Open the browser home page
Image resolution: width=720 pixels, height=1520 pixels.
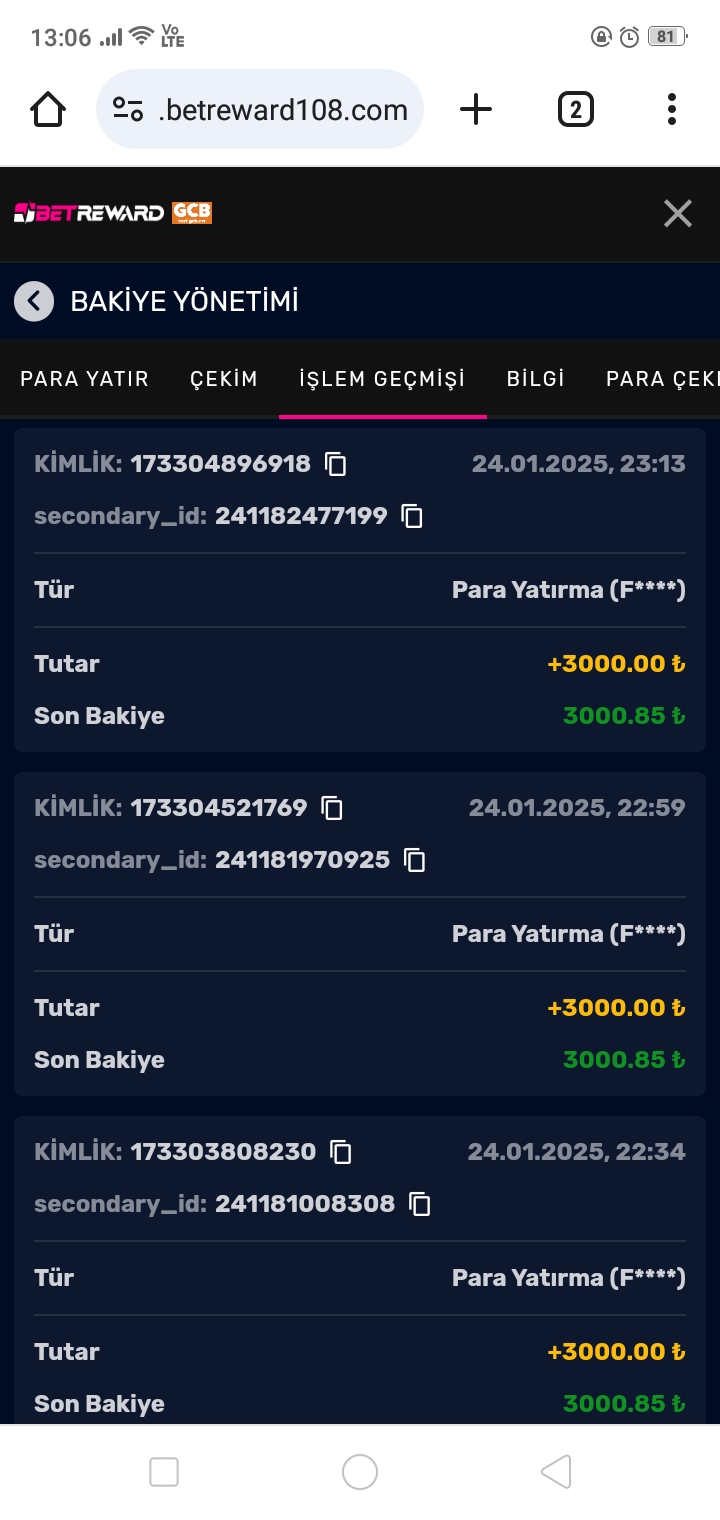coord(48,109)
